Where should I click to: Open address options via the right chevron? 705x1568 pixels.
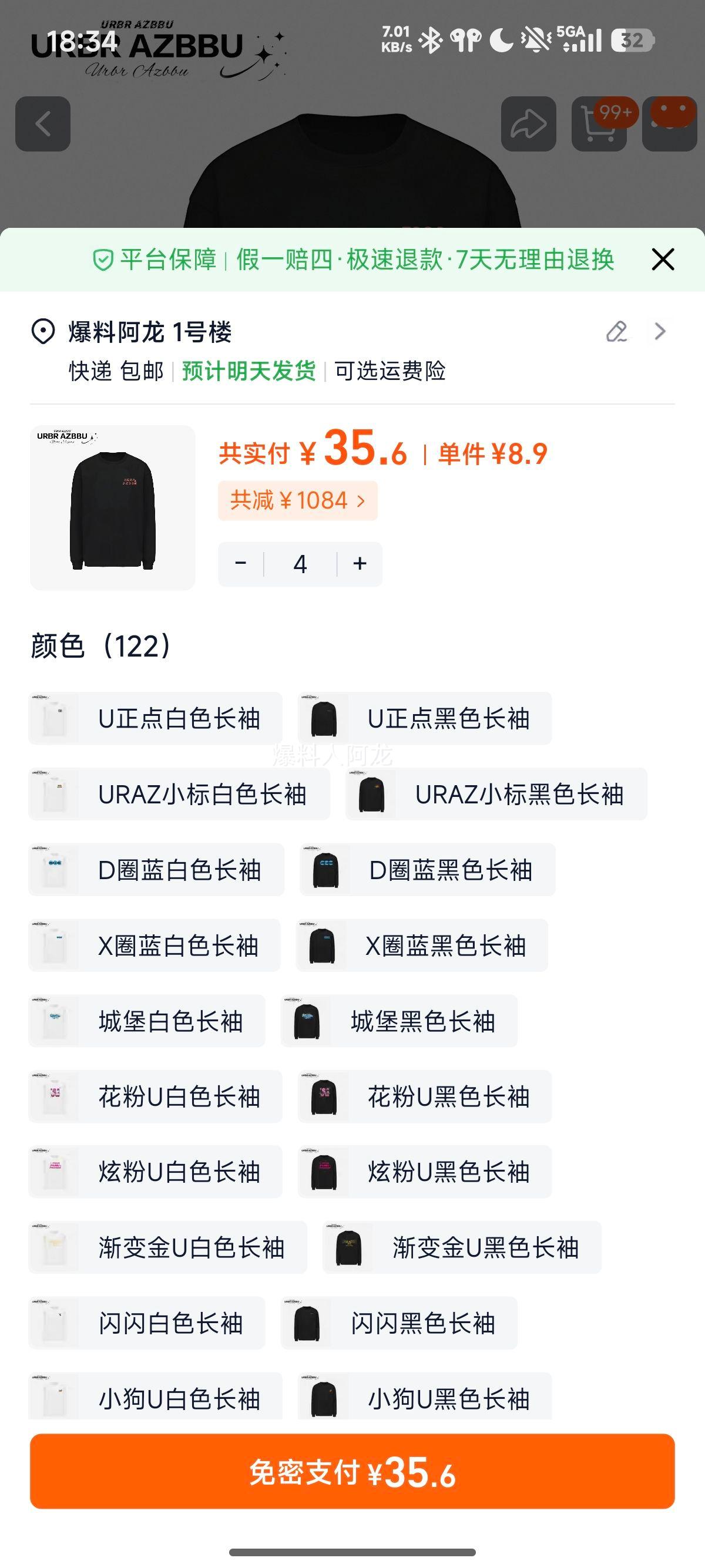pyautogui.click(x=659, y=332)
